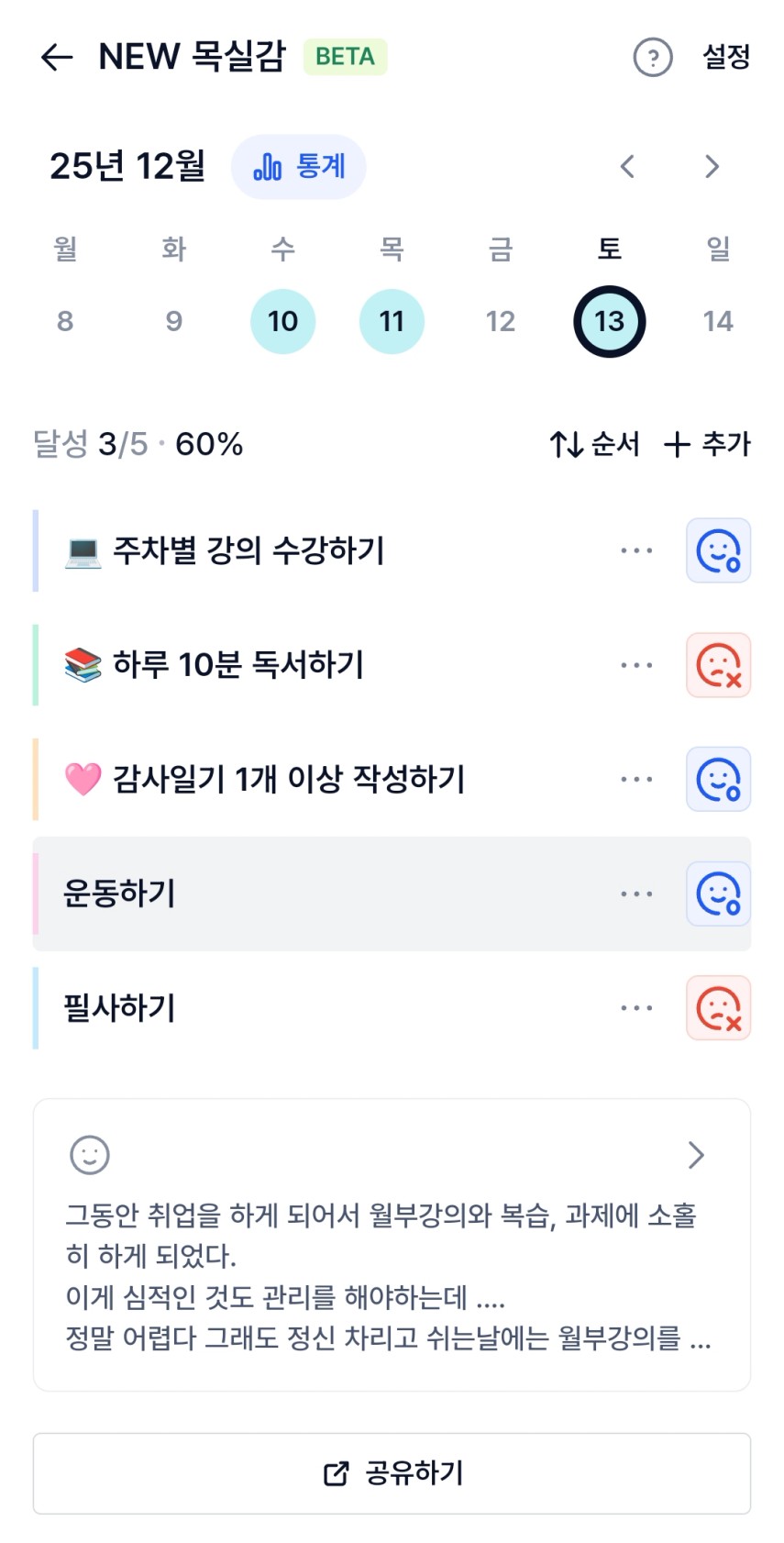Go to the next week arrow
The image size is (784, 1543).
(712, 167)
